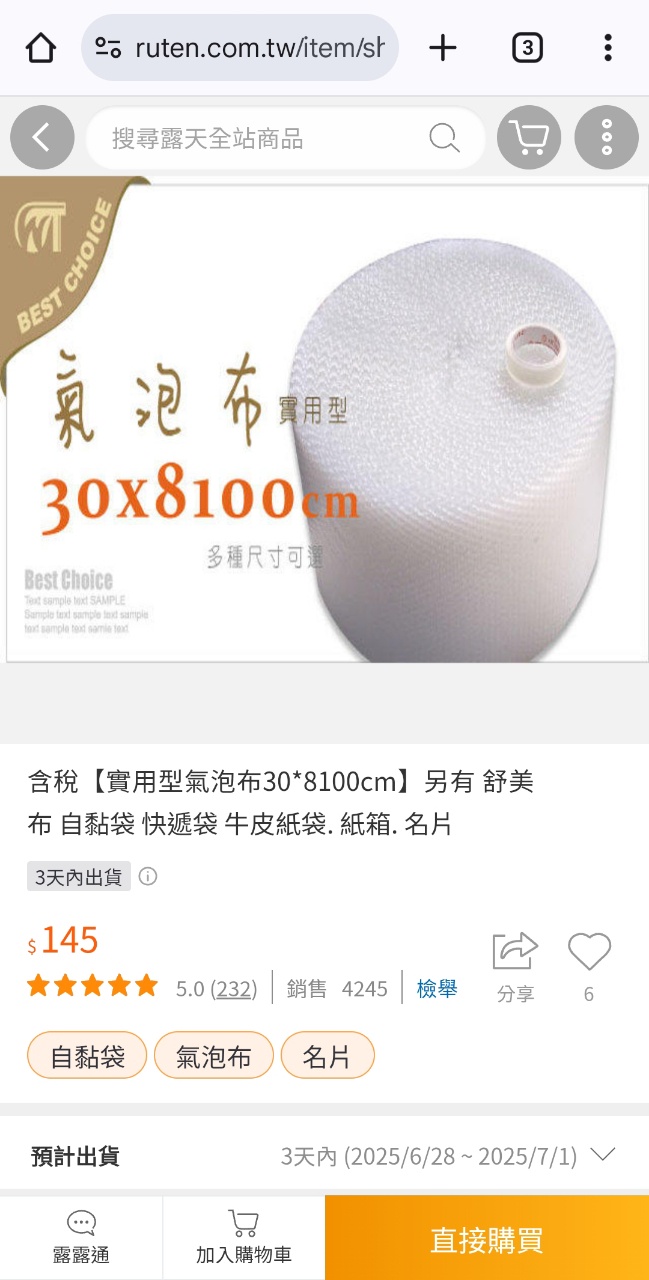Open the shopping cart icon
Screen dimensions: 649x1280
[529, 138]
